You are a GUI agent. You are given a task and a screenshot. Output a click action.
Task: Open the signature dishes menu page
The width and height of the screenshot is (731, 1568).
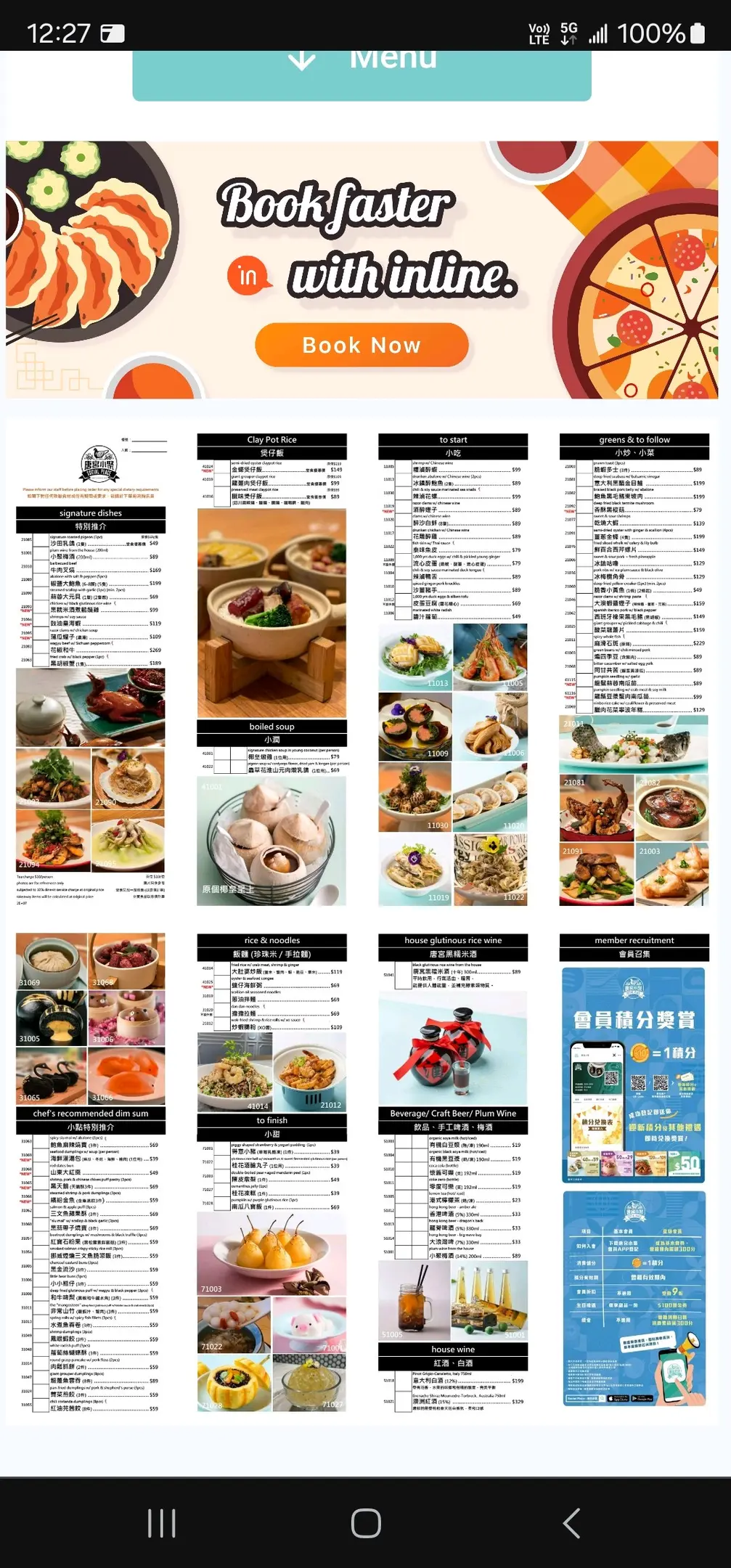pyautogui.click(x=91, y=669)
